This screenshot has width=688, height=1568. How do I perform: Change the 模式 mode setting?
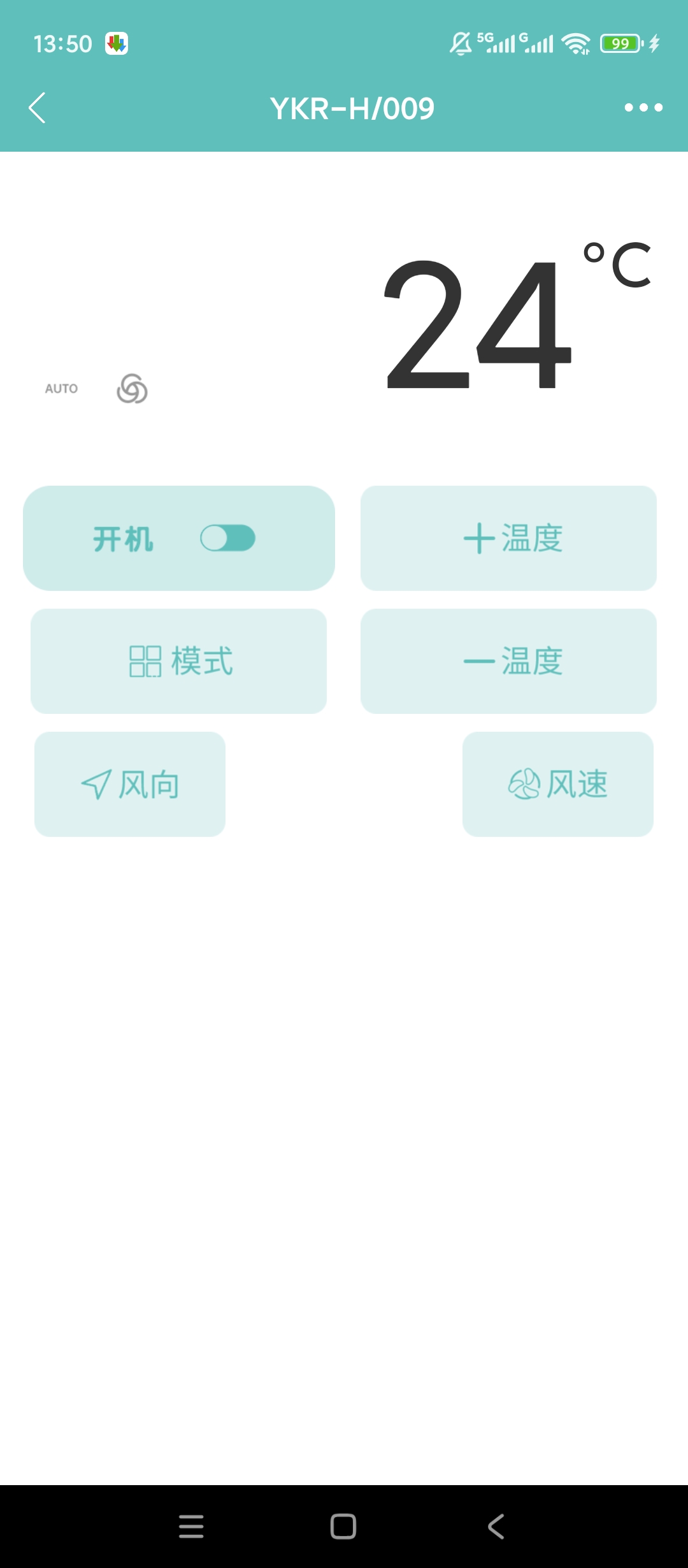[x=178, y=661]
